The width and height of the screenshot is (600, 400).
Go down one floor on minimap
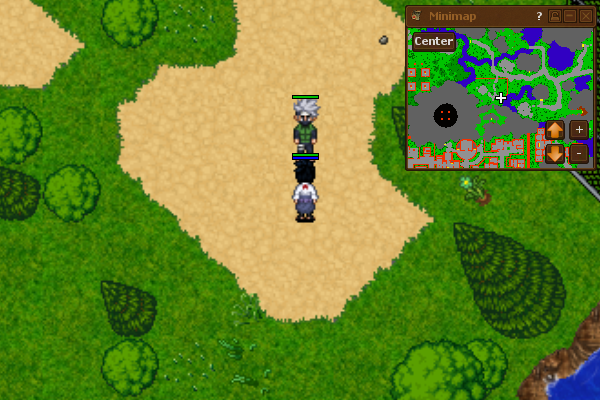(555, 153)
